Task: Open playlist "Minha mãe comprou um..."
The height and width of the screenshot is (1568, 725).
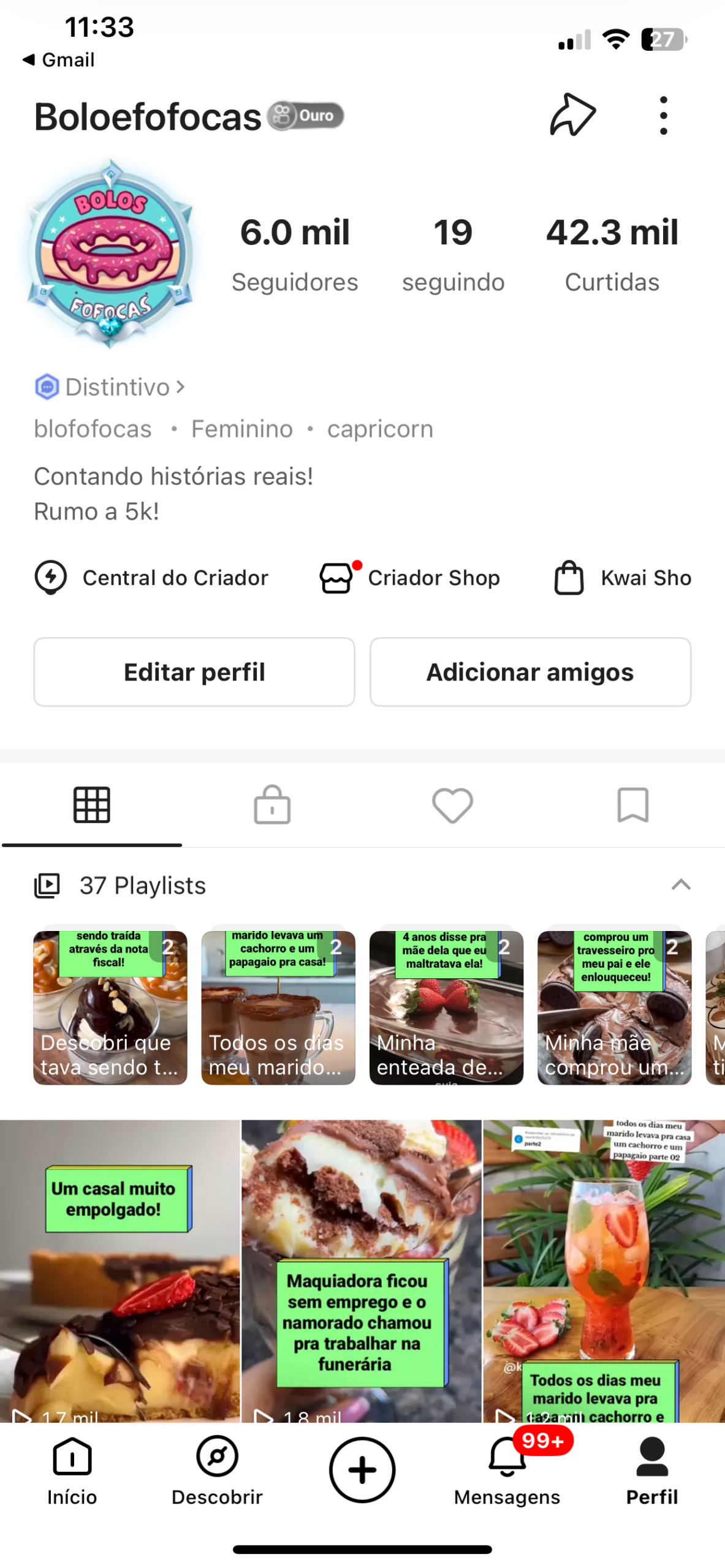Action: (x=614, y=1008)
